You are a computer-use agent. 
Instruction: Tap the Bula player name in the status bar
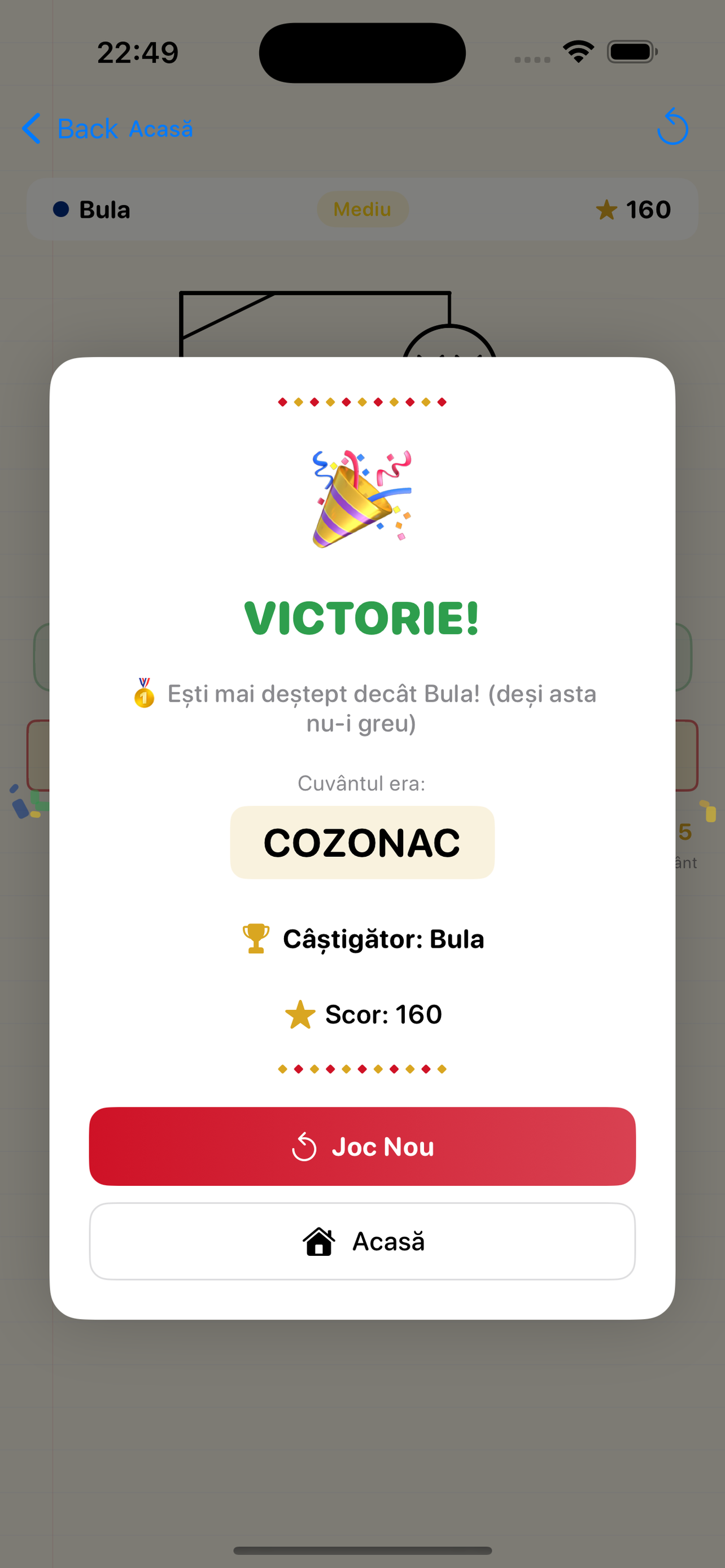[x=104, y=209]
